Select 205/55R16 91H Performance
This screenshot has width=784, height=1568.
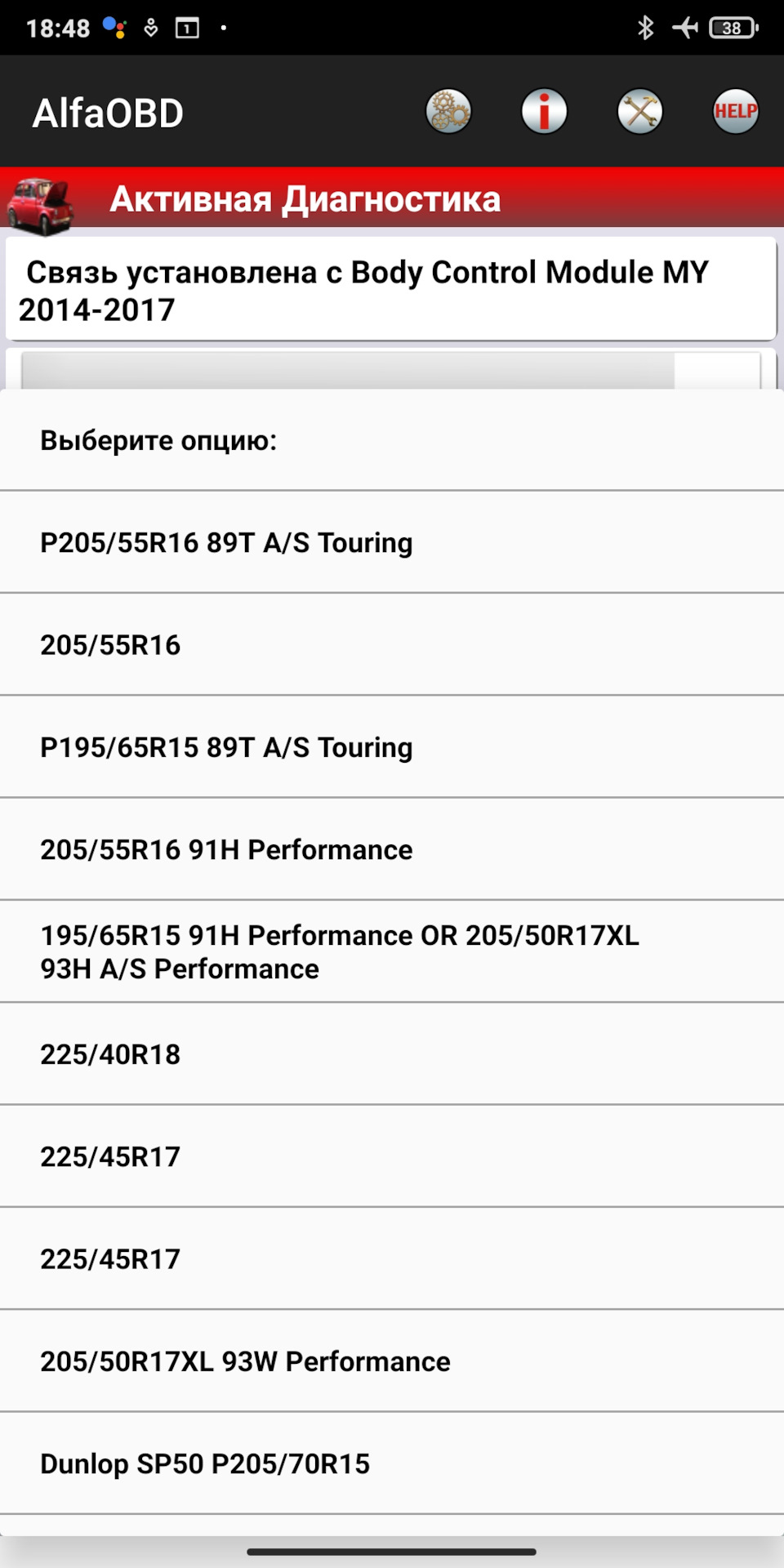(225, 849)
